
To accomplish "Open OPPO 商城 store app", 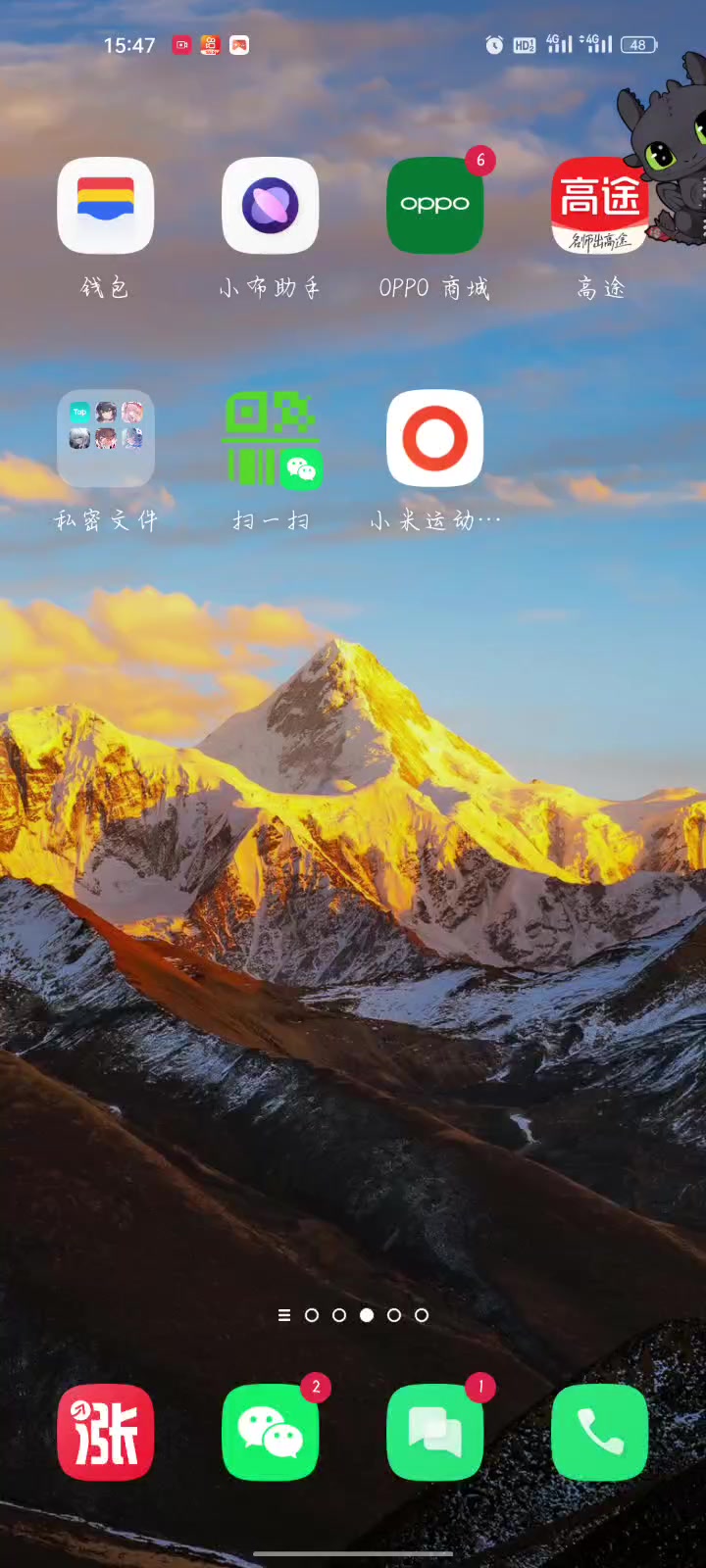I will (x=435, y=206).
